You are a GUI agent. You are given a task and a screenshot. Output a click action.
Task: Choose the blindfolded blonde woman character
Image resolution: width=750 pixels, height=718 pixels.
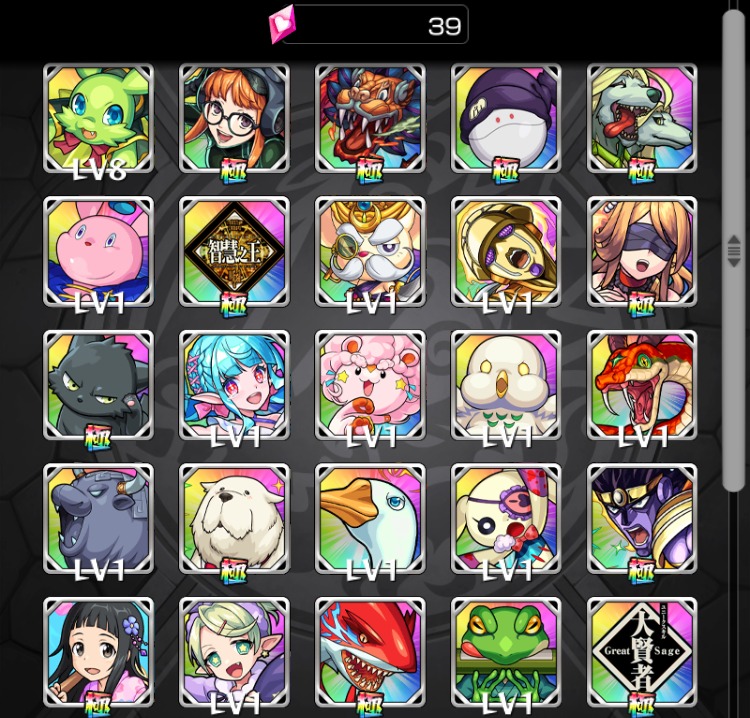coord(642,252)
